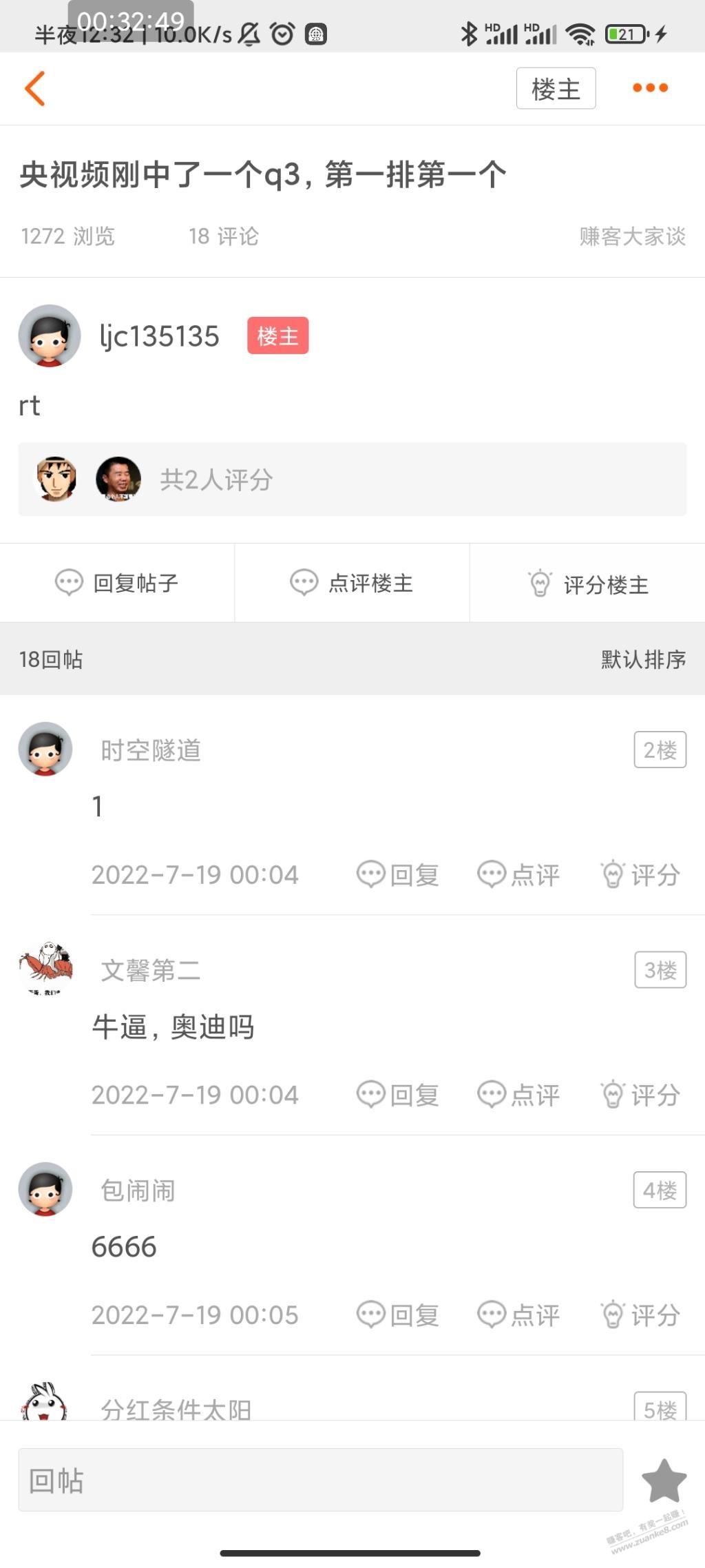Viewport: 705px width, 1568px height.
Task: Focus the 回帖 reply input box
Action: [321, 1480]
